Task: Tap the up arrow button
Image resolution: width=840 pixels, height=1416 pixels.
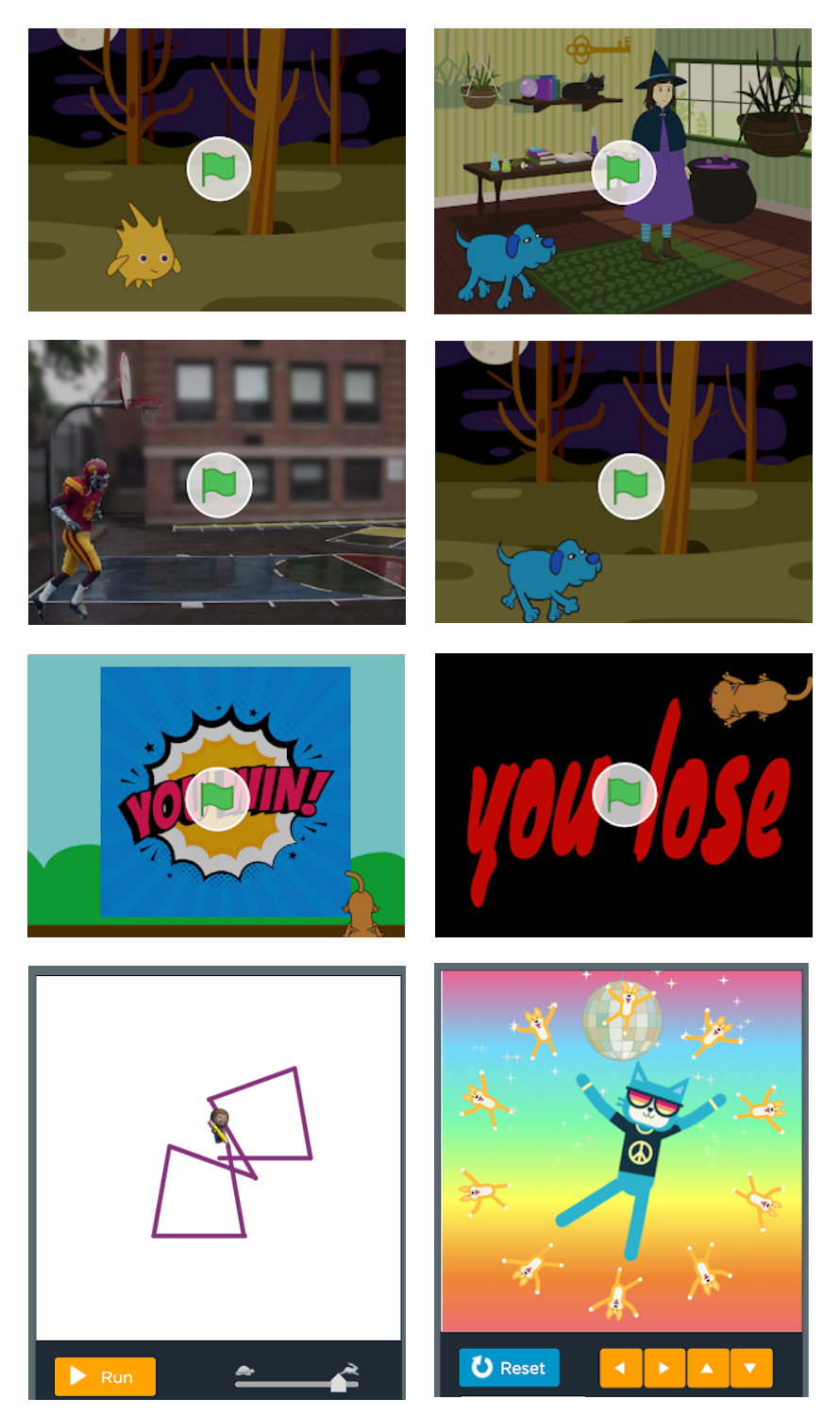Action: [707, 1368]
